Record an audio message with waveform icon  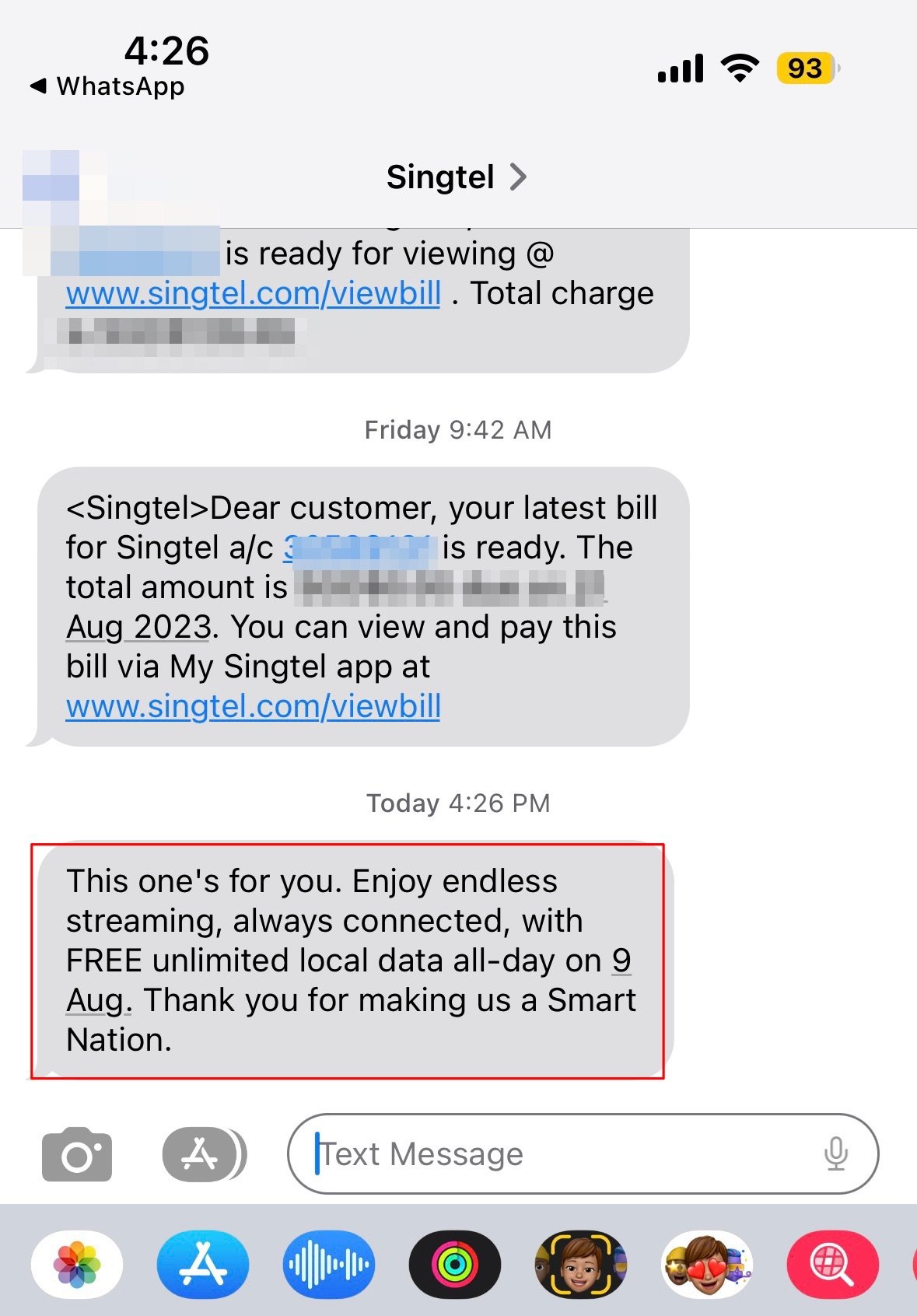pyautogui.click(x=329, y=1265)
